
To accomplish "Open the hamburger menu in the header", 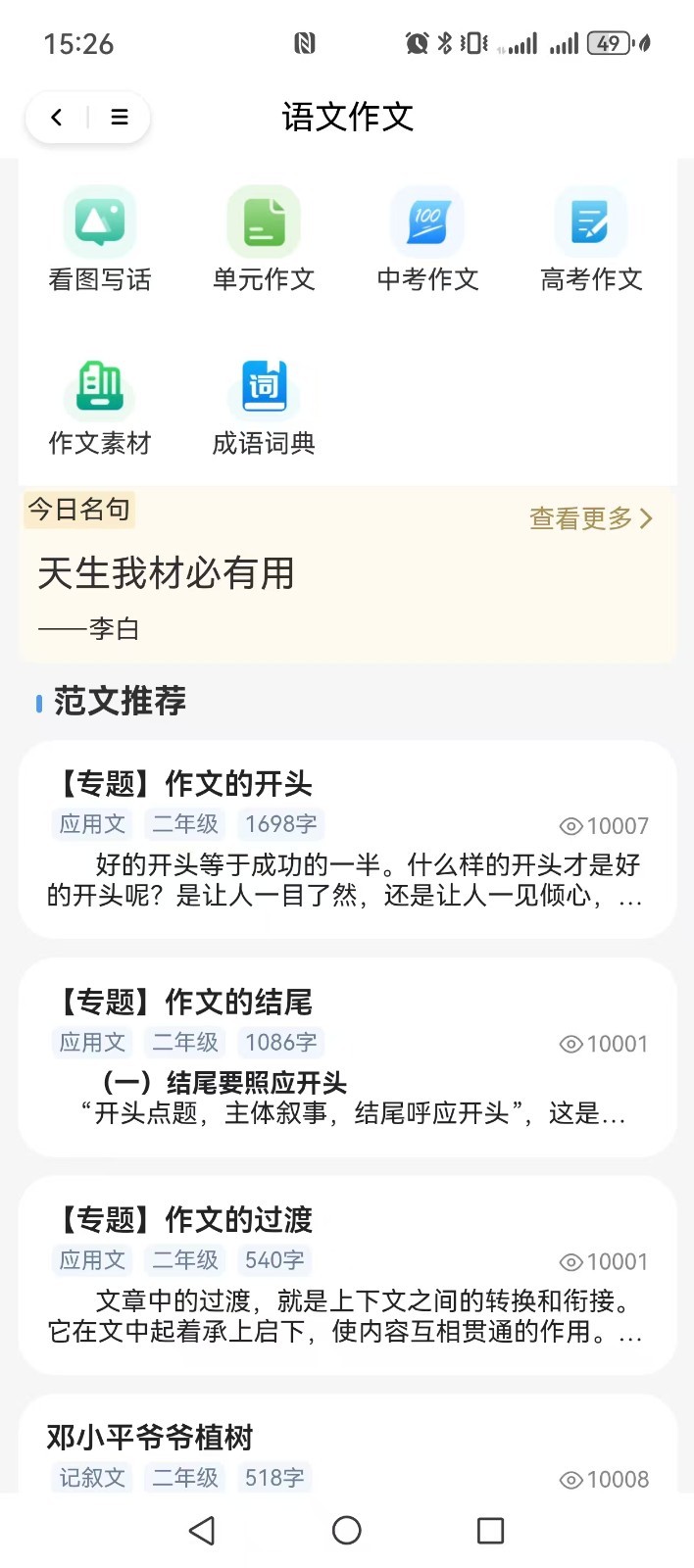I will (x=120, y=118).
